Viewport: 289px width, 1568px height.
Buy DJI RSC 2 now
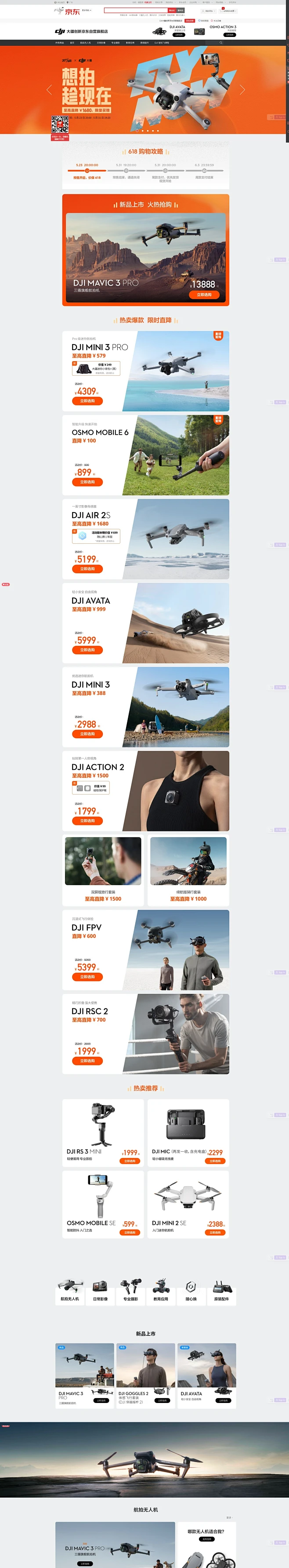coord(87,1061)
